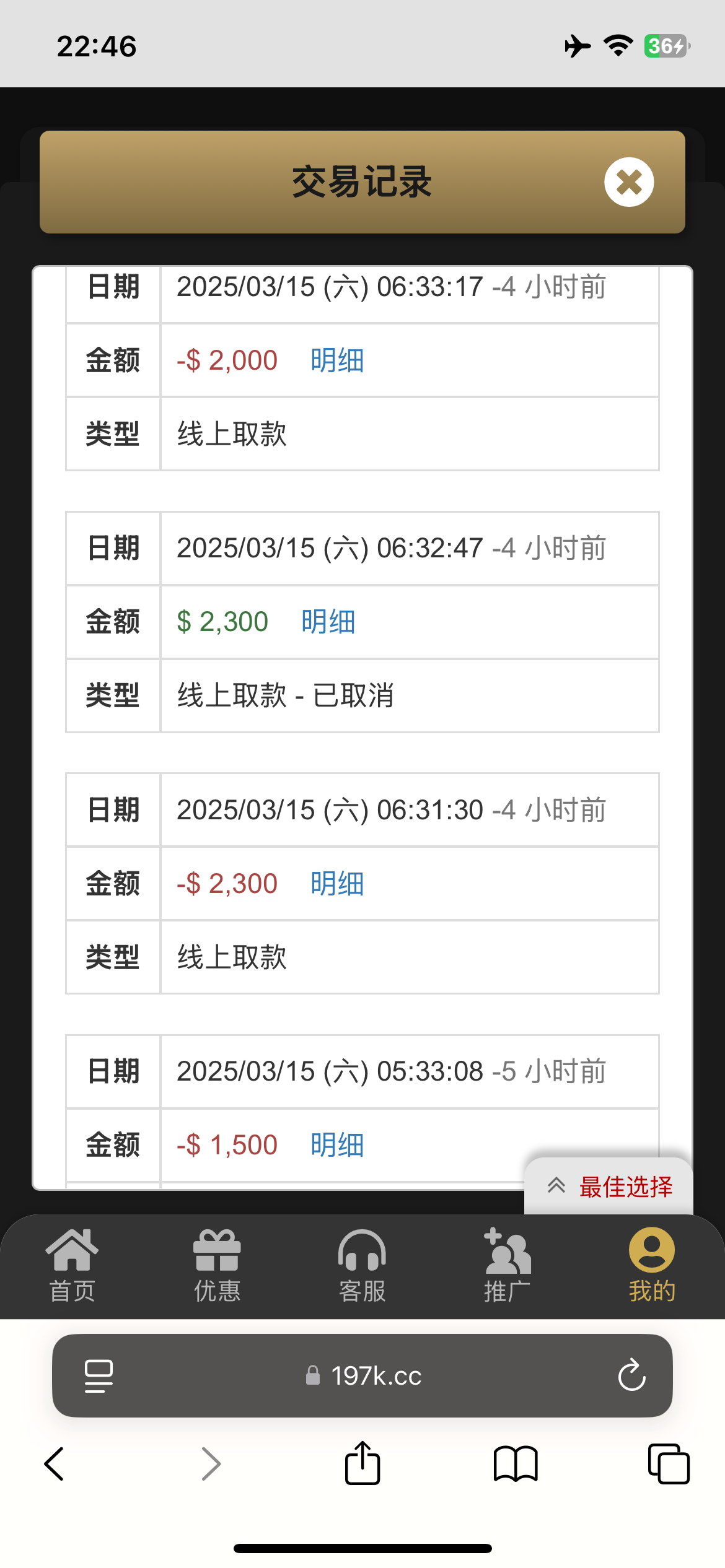Go back in the browser

pyautogui.click(x=55, y=1464)
